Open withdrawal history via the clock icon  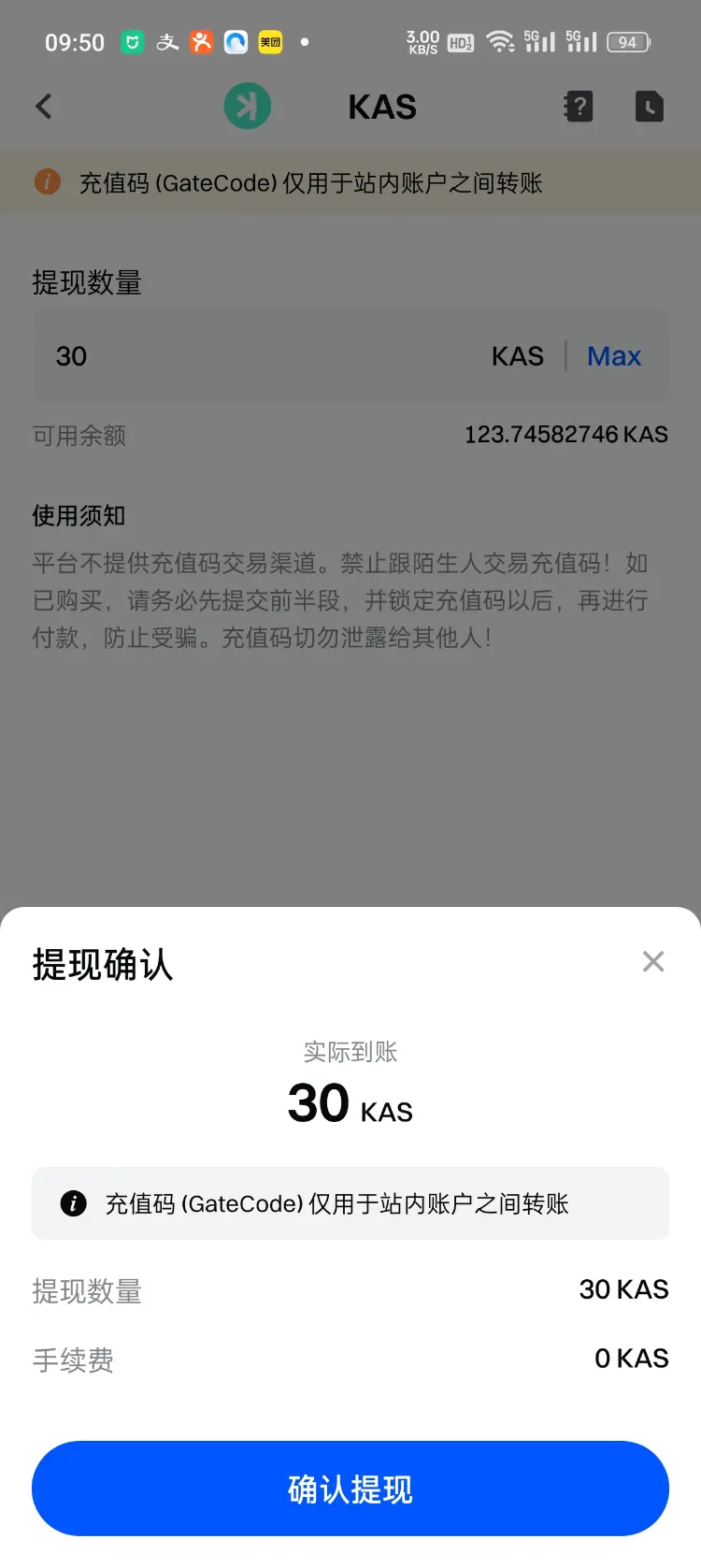pos(650,106)
